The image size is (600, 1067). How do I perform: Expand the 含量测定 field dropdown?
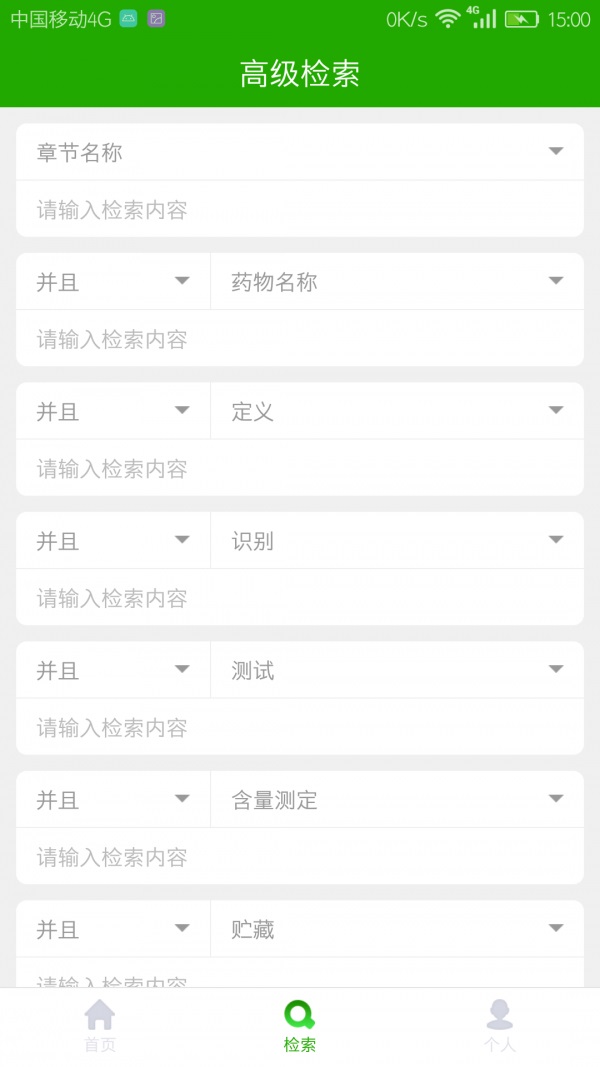click(x=397, y=799)
